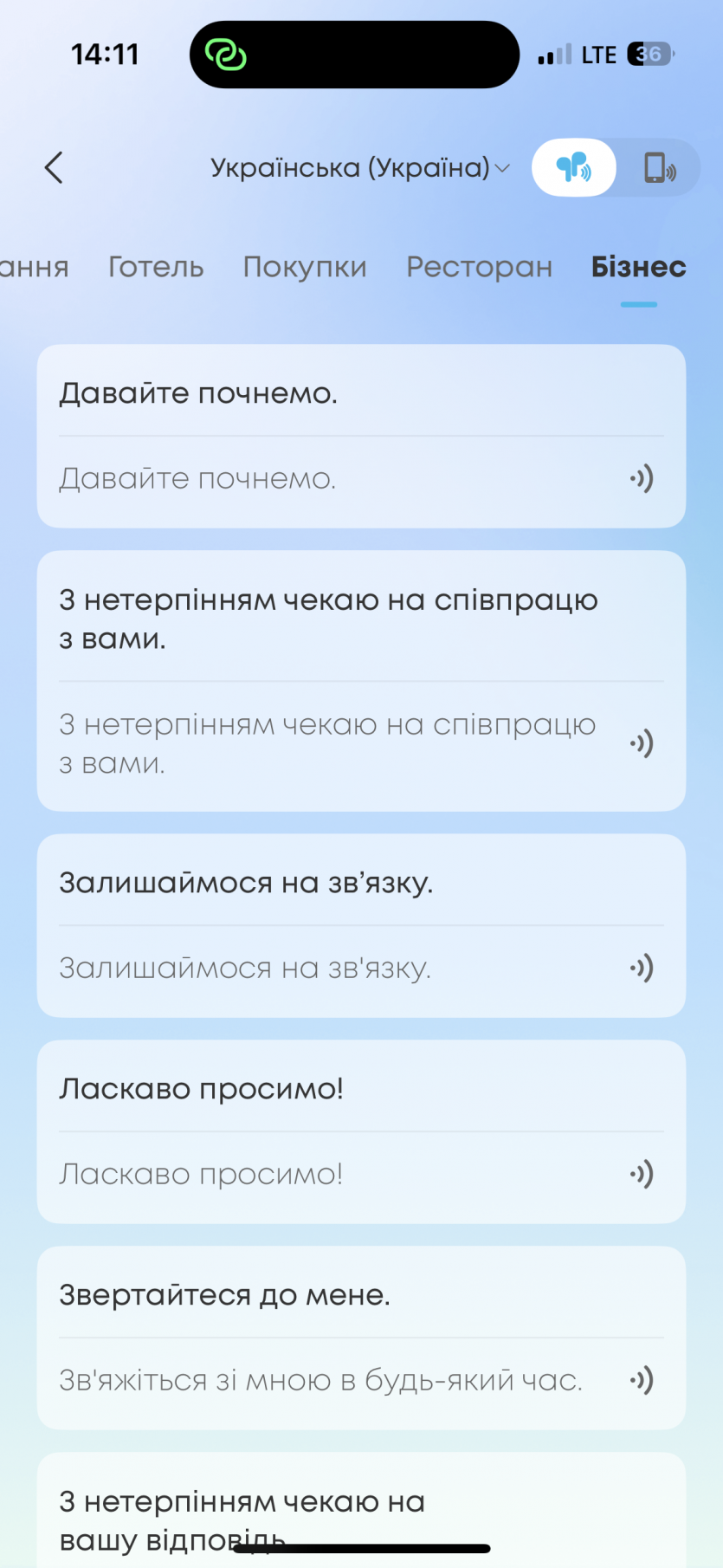Viewport: 723px width, 1568px height.
Task: Play audio for Залишаймося на зв'язку
Action: click(x=642, y=968)
